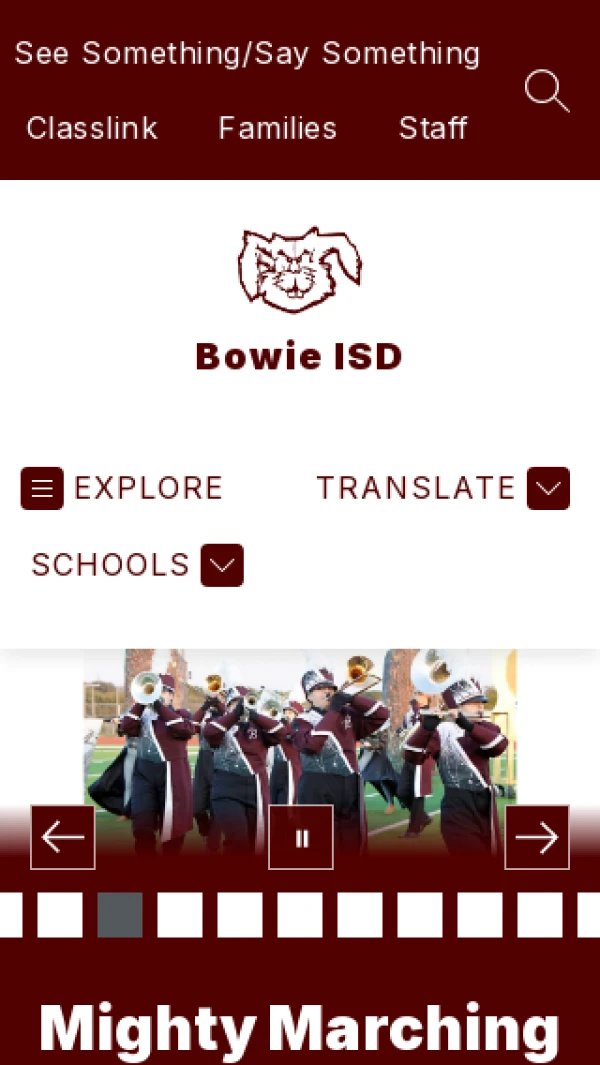The height and width of the screenshot is (1065, 600).
Task: Go to the Classlink link
Action: tap(92, 128)
